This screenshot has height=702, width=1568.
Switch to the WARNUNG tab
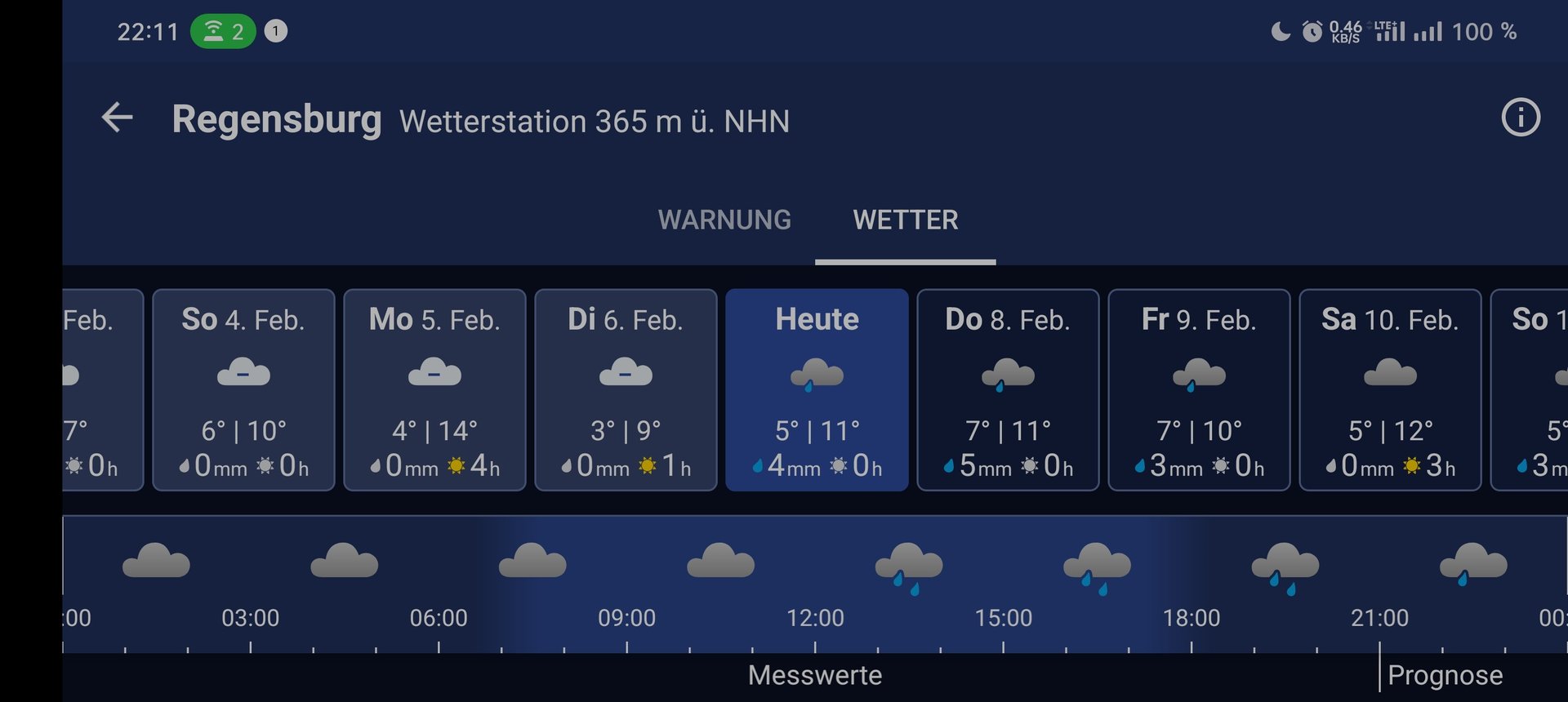724,220
